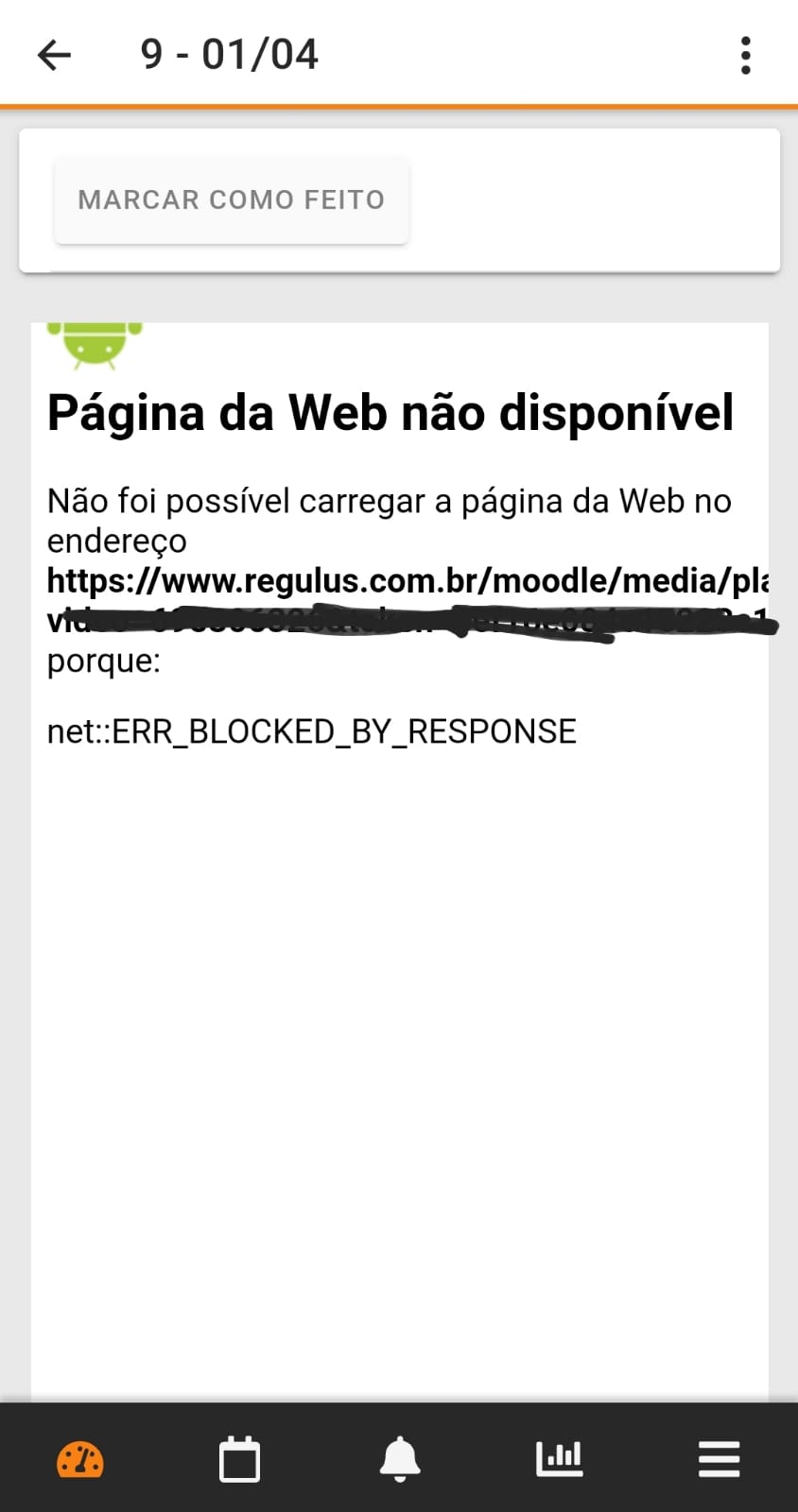Open the three-dot overflow menu
Image resolution: width=798 pixels, height=1512 pixels.
click(746, 55)
